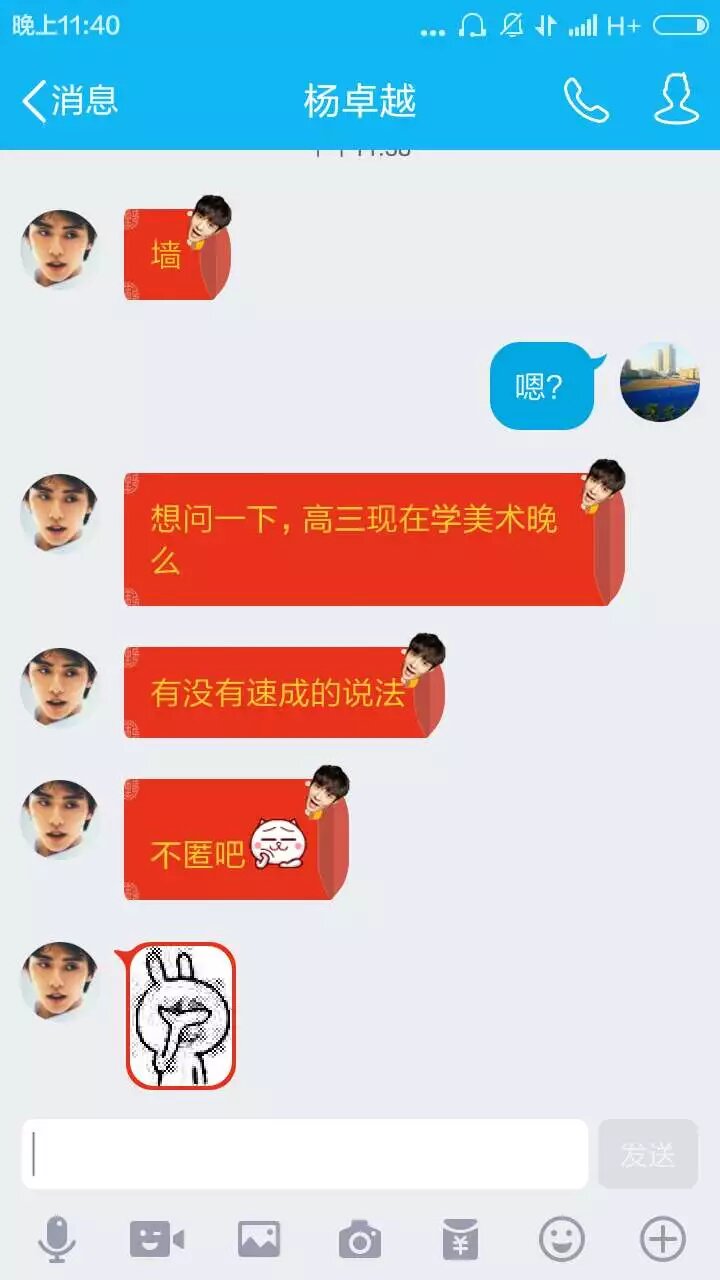Tap the message input field
The height and width of the screenshot is (1280, 720).
[305, 1154]
